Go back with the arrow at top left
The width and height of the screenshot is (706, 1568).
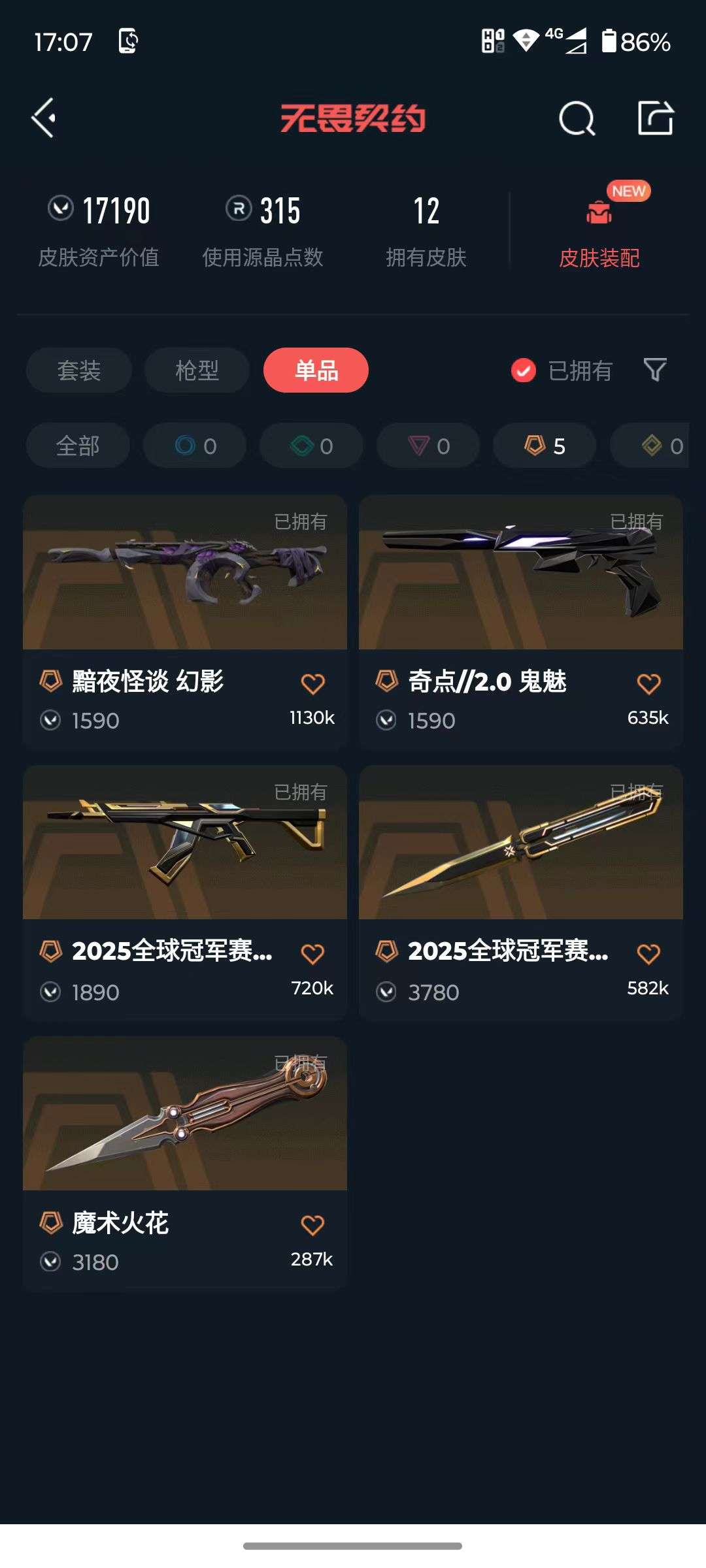click(43, 119)
